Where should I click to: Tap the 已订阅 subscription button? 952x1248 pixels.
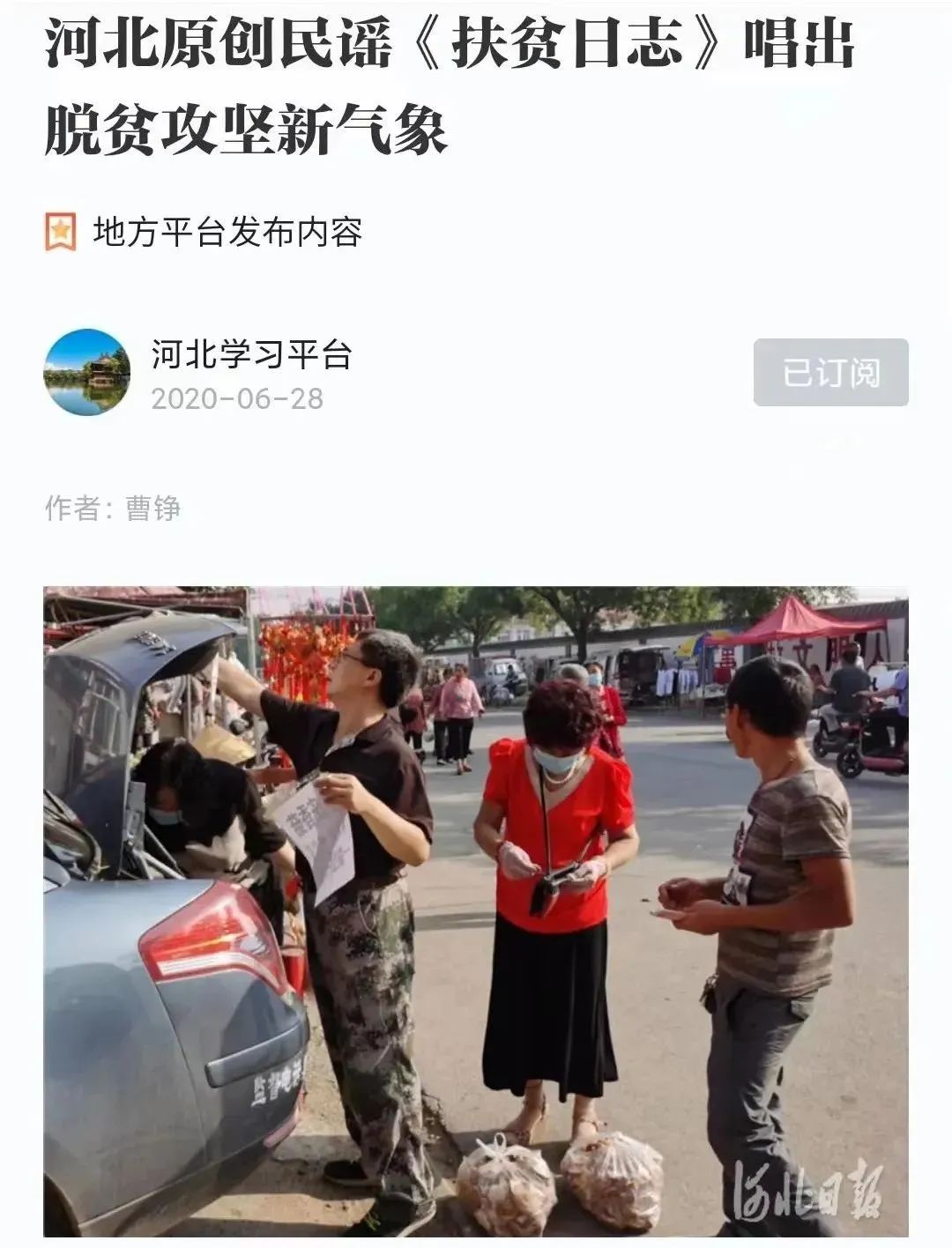[x=830, y=373]
